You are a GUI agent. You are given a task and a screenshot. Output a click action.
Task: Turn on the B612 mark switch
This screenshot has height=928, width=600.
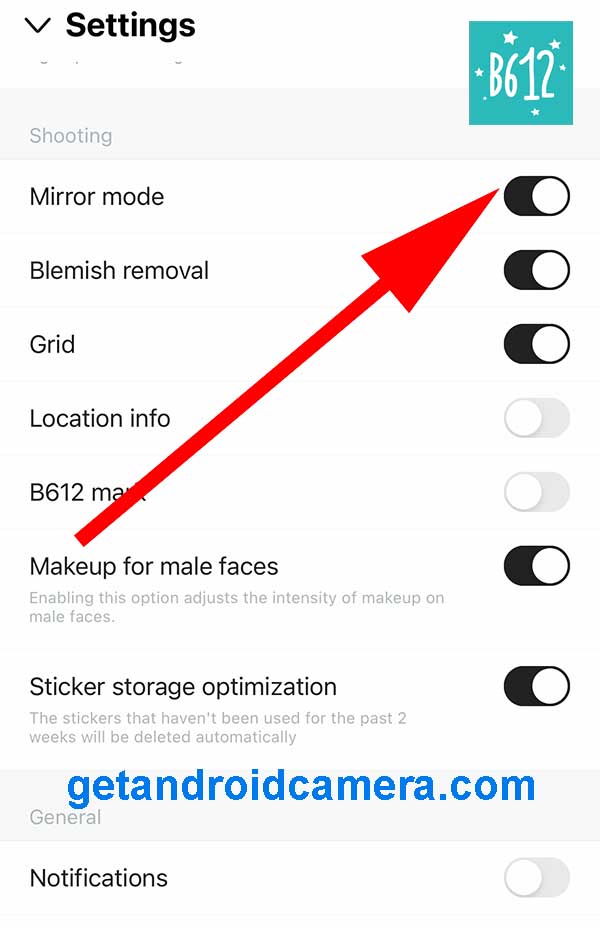click(537, 492)
